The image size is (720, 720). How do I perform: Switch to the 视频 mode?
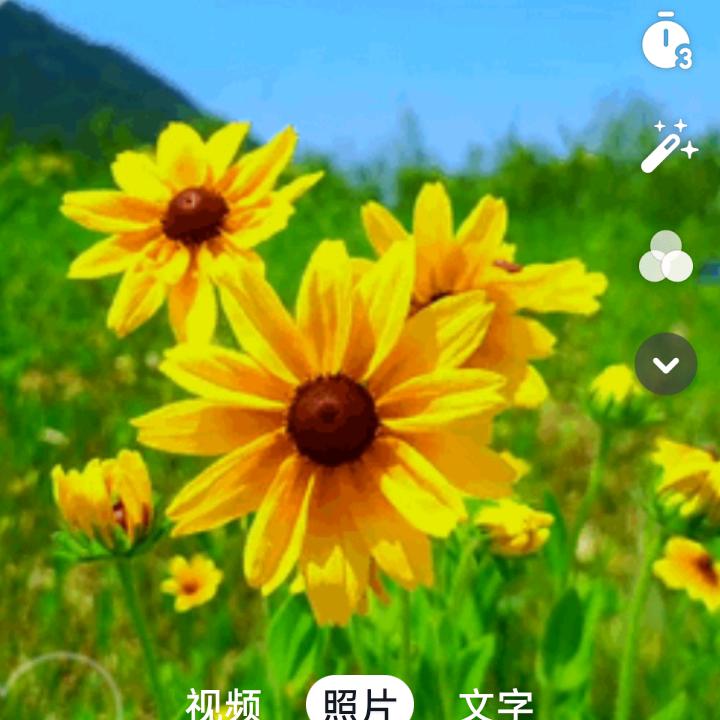tap(223, 703)
